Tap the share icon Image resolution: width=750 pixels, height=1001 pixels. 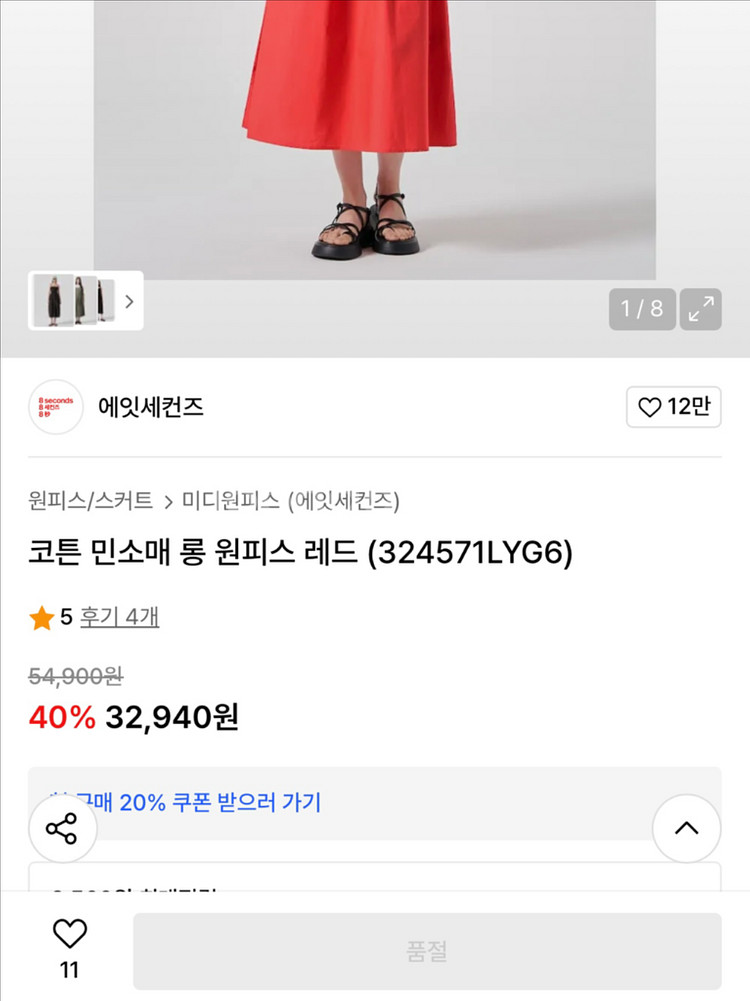(63, 829)
